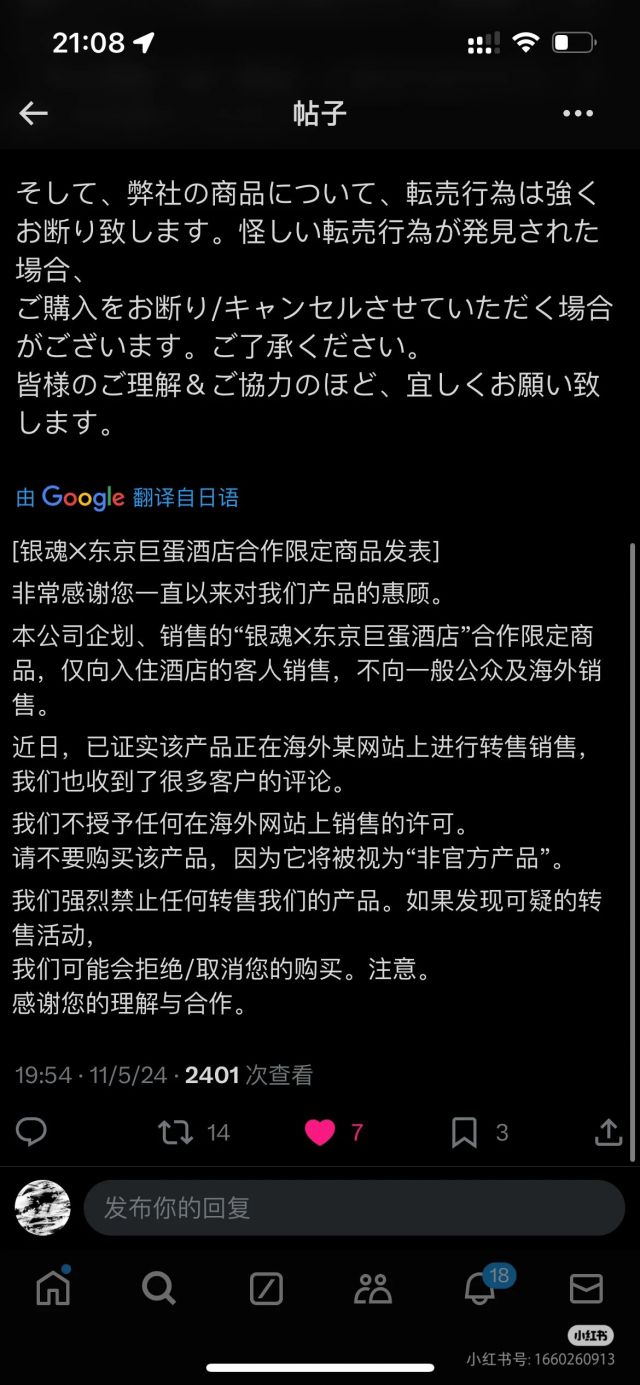Open the three-dot overflow menu
Viewport: 640px width, 1385px height.
(578, 114)
